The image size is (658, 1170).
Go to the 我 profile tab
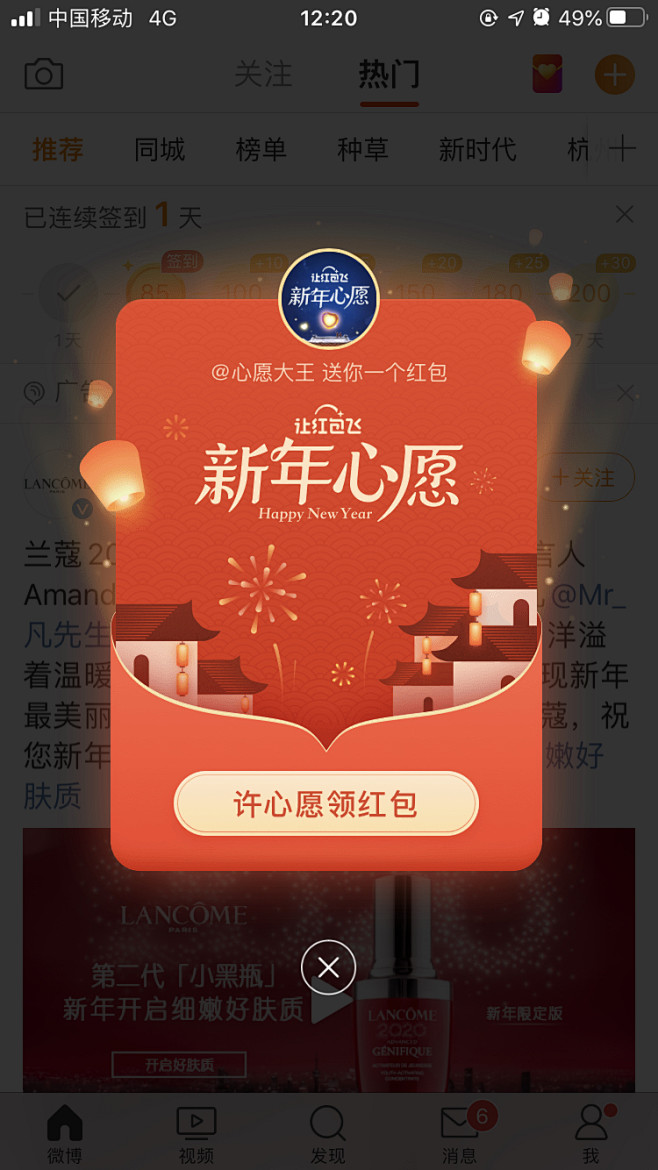pos(591,1133)
